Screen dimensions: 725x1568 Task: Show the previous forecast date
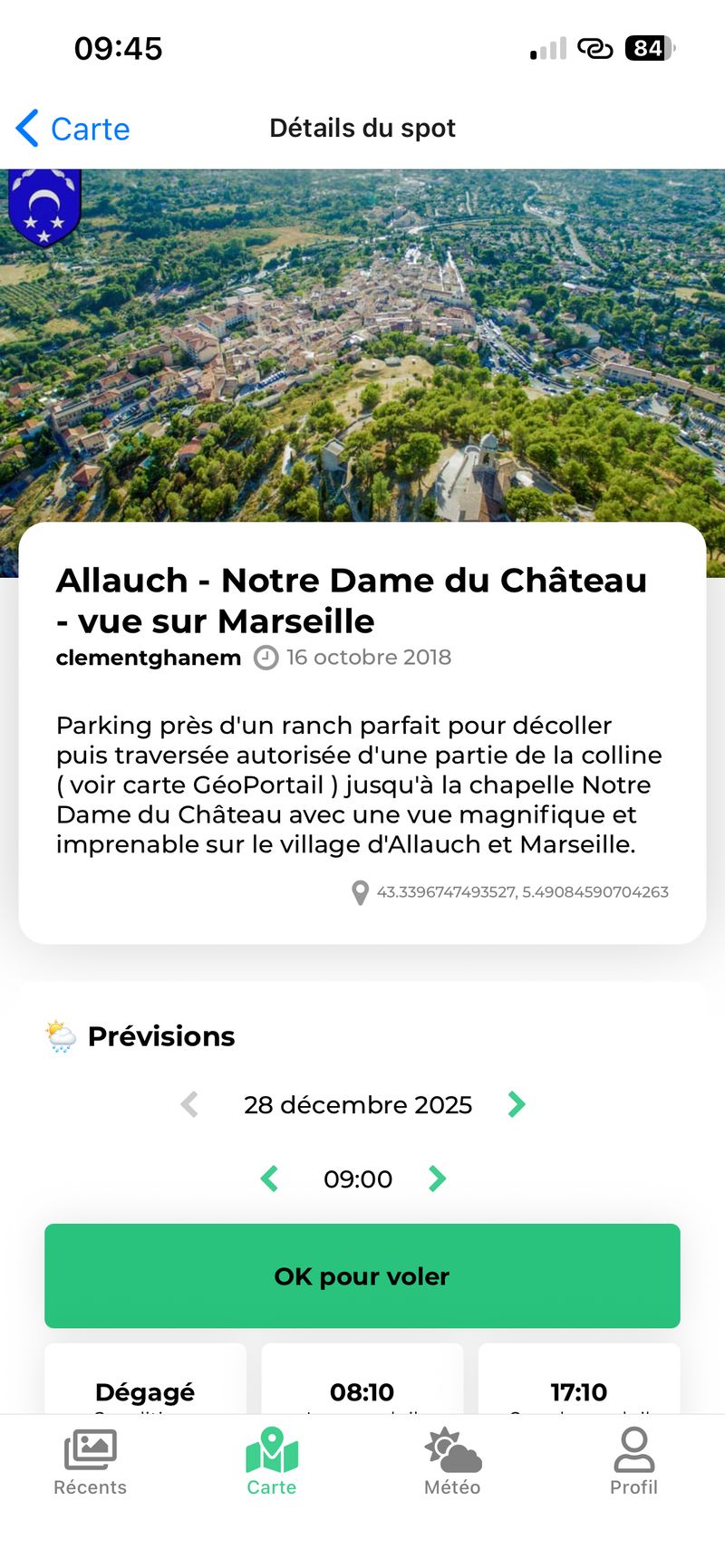[189, 1104]
